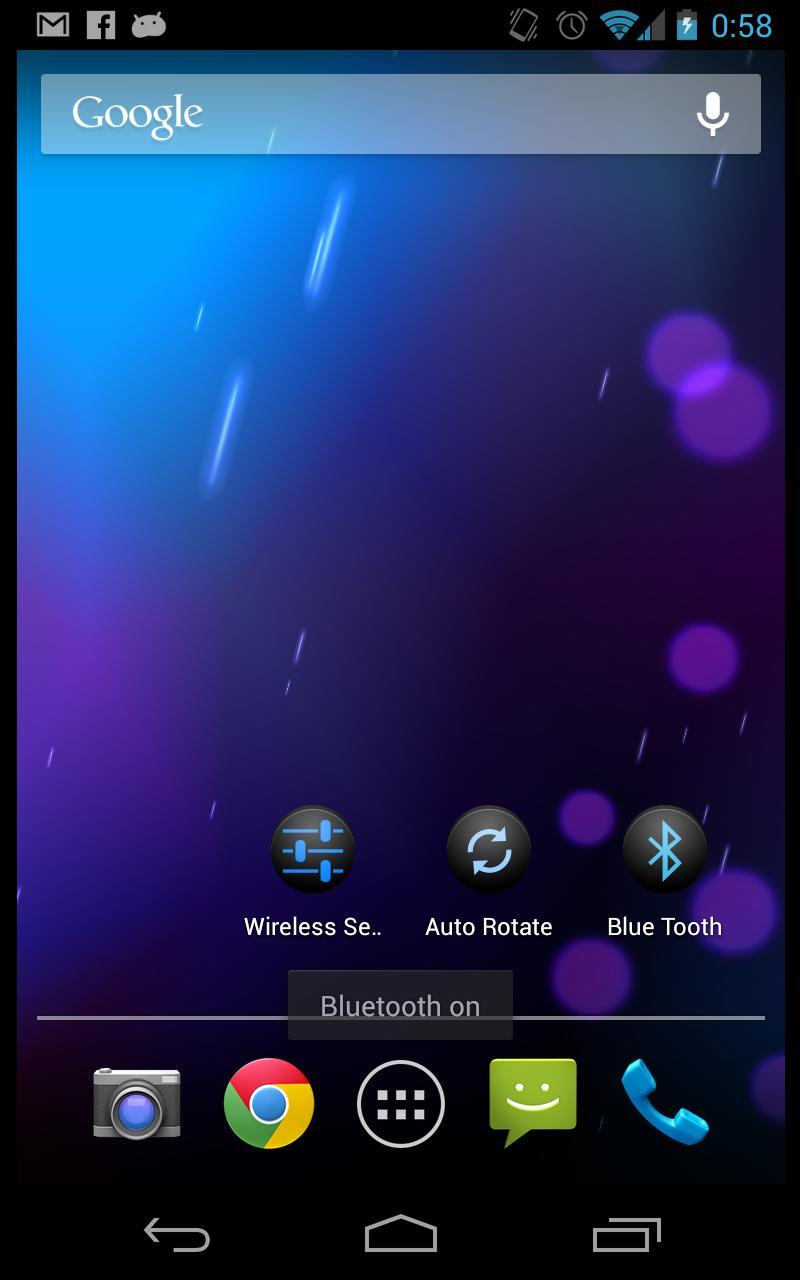Show recent apps
Screen dimensions: 800x1280
(x=626, y=1235)
